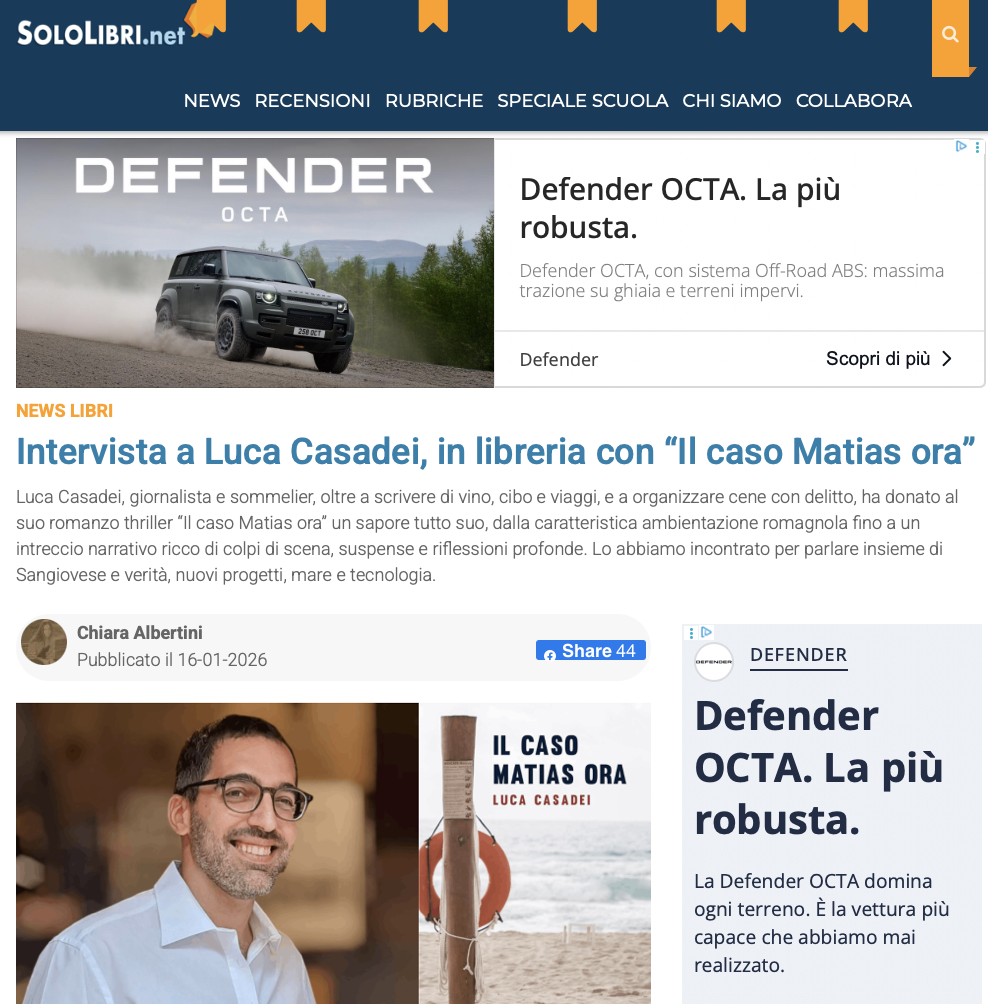Open the RUBRICHE menu item
988x1004 pixels.
[x=434, y=101]
